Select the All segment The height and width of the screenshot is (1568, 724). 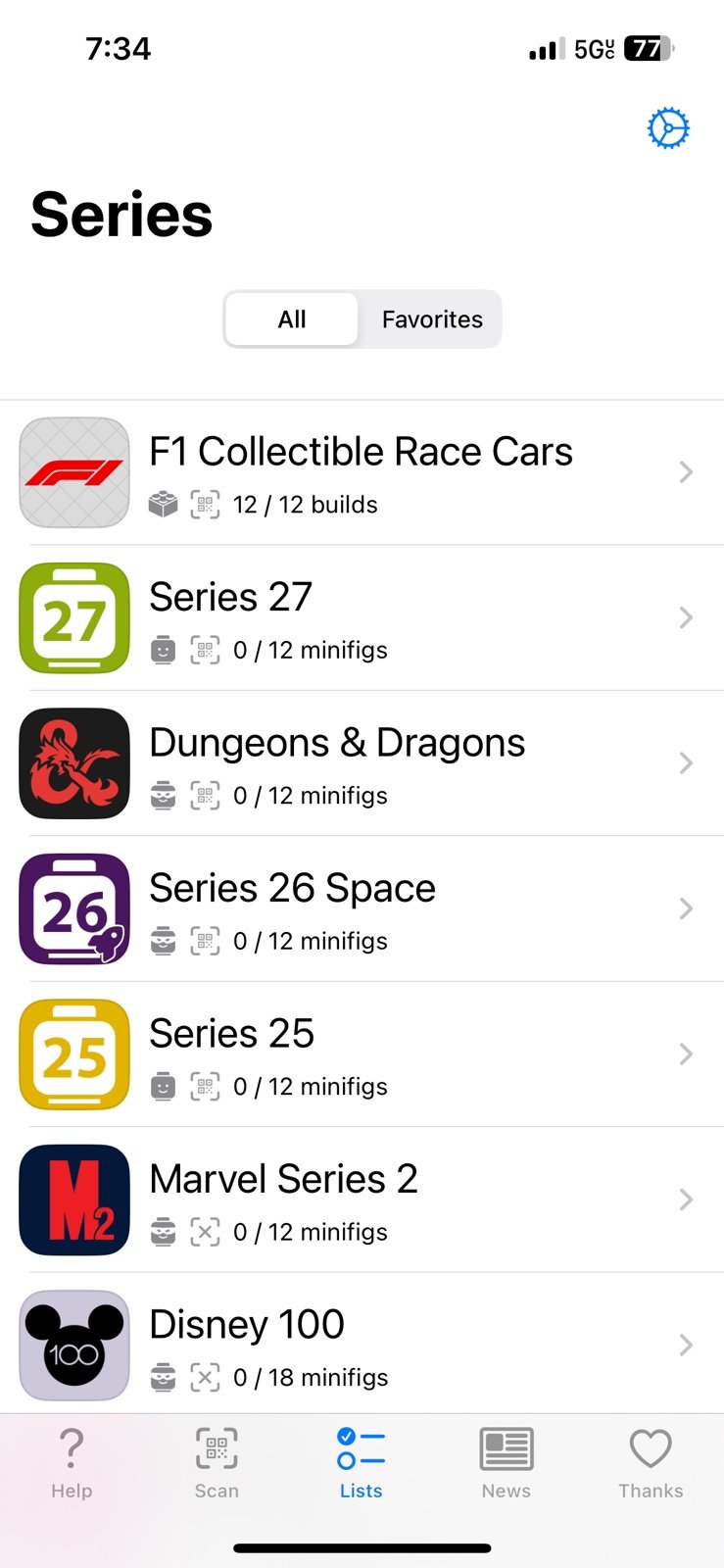click(292, 319)
